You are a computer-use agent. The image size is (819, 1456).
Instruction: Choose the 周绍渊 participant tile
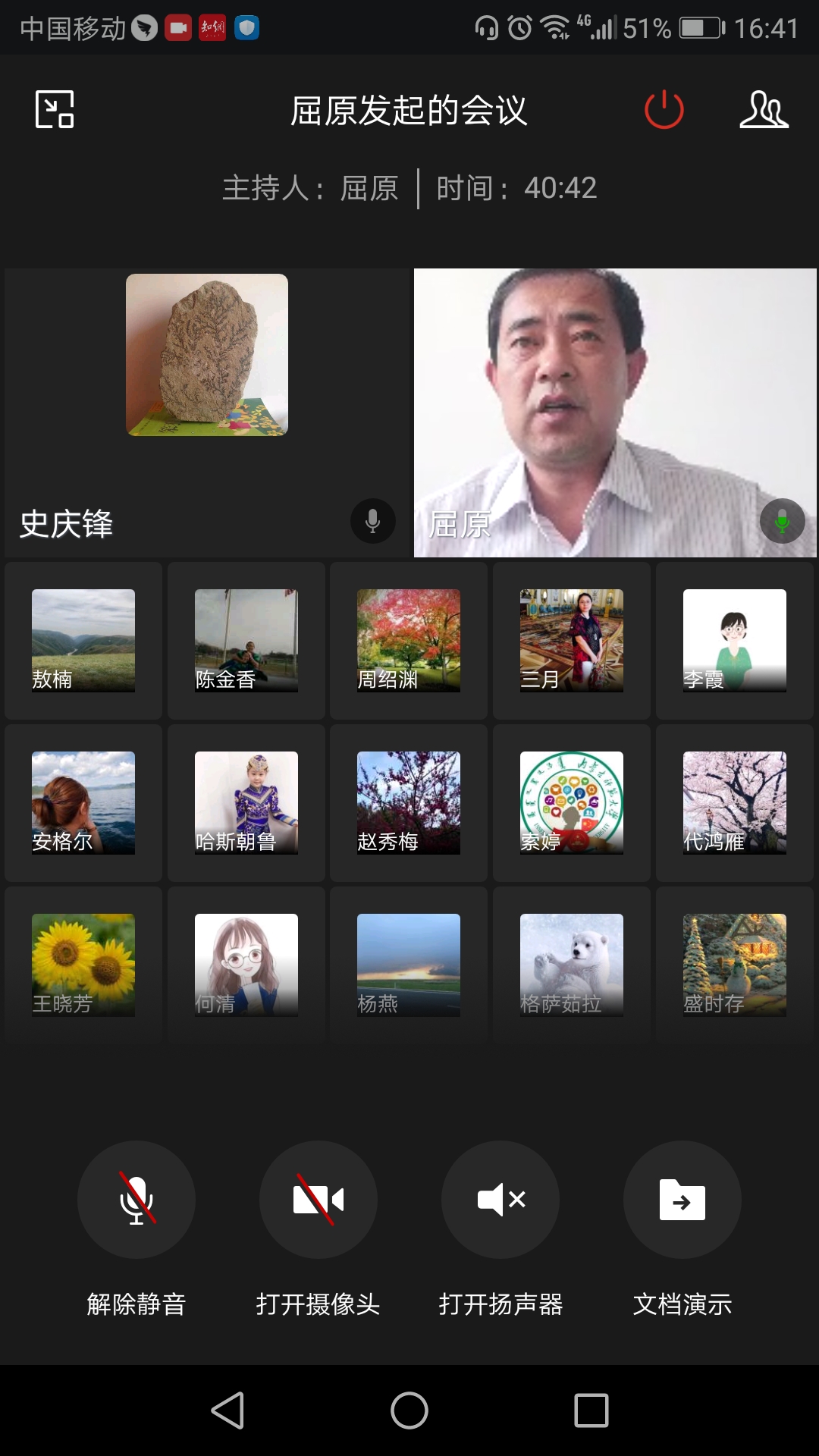409,641
